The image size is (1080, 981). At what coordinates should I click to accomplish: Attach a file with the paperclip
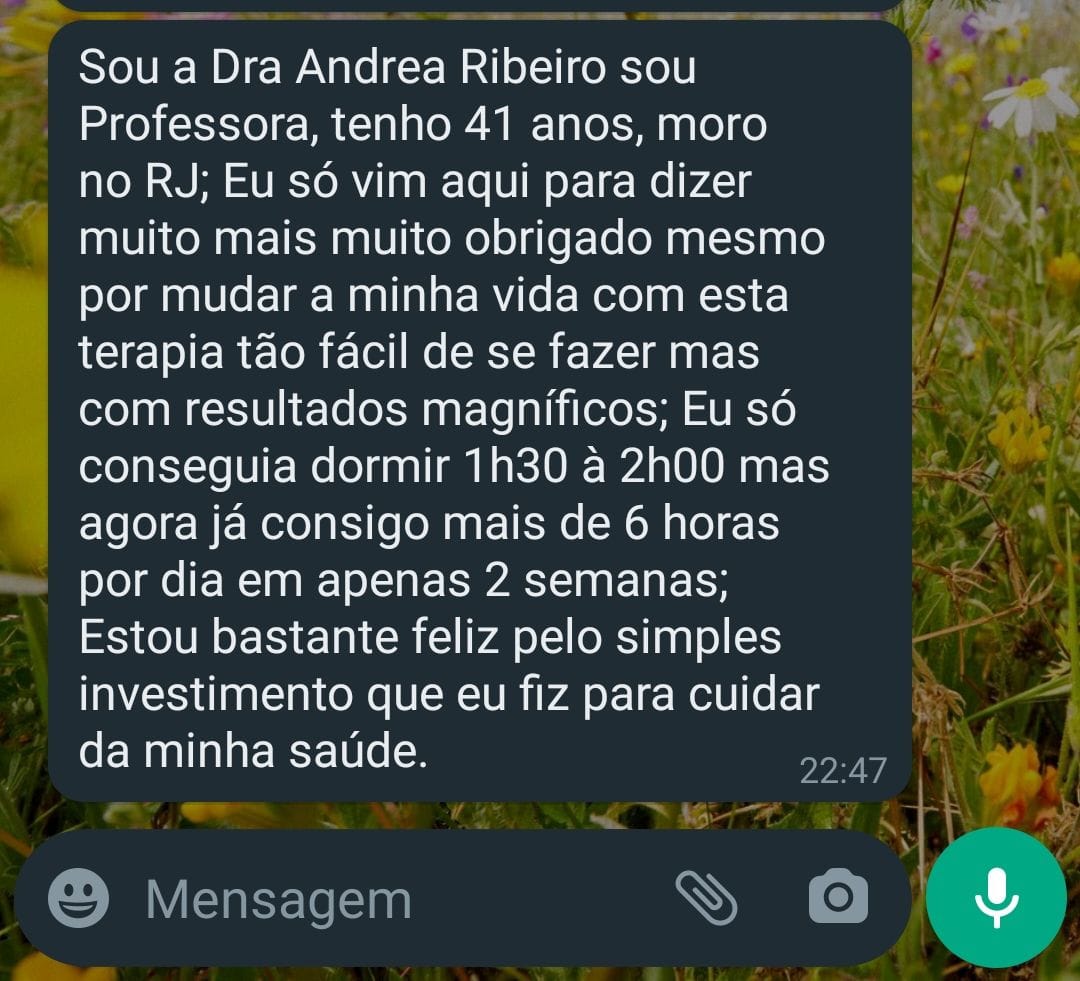pyautogui.click(x=706, y=897)
